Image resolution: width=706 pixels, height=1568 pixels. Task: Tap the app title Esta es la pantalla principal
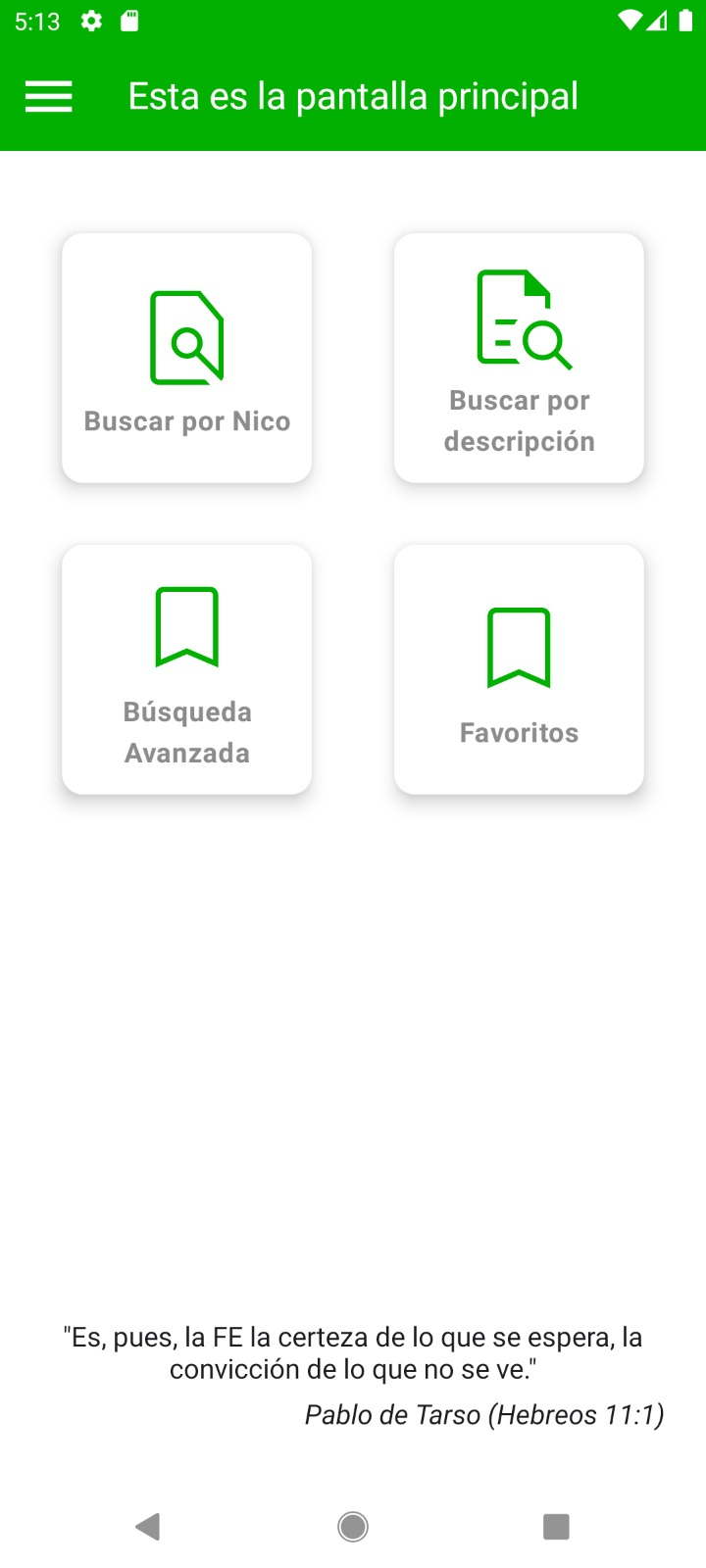point(353,96)
